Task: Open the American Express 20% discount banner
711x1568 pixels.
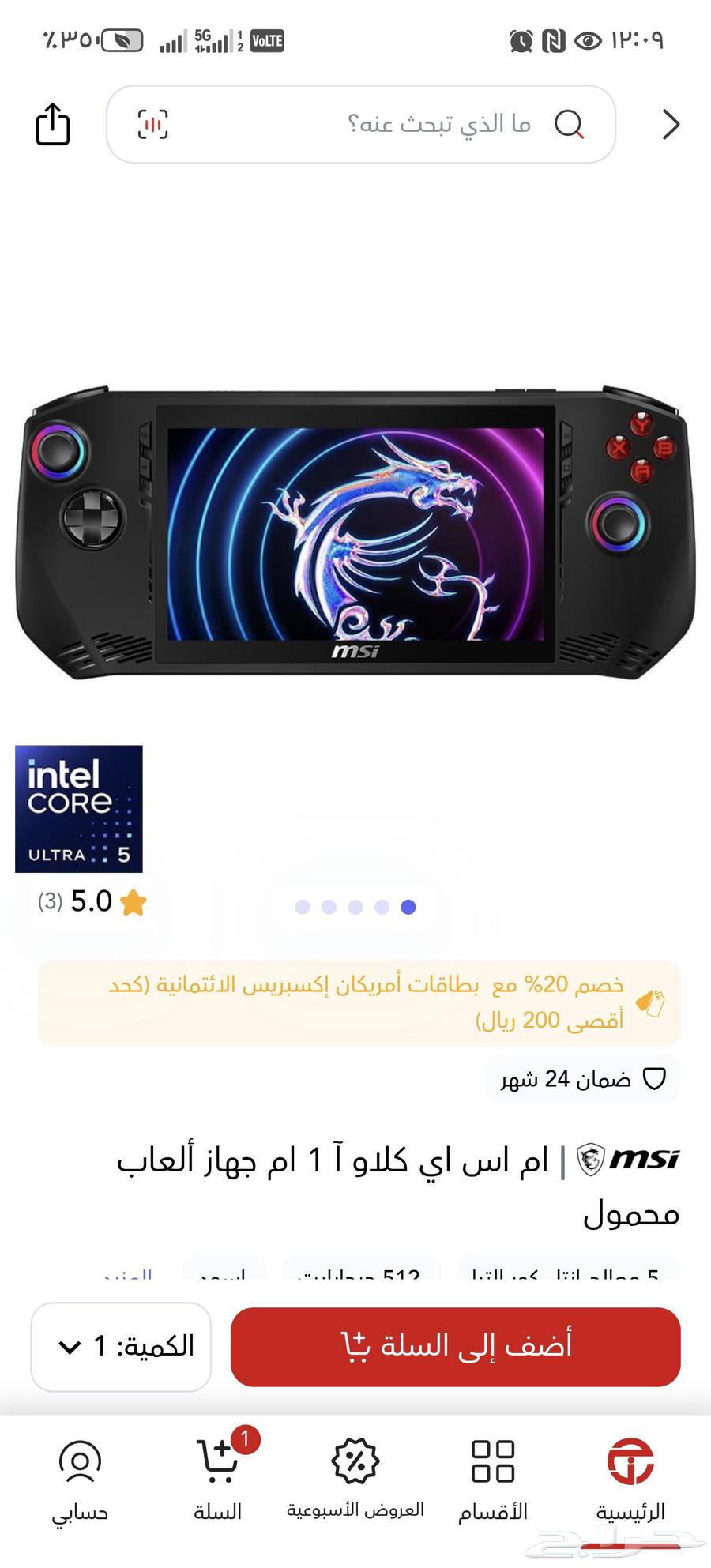Action: pyautogui.click(x=359, y=1002)
